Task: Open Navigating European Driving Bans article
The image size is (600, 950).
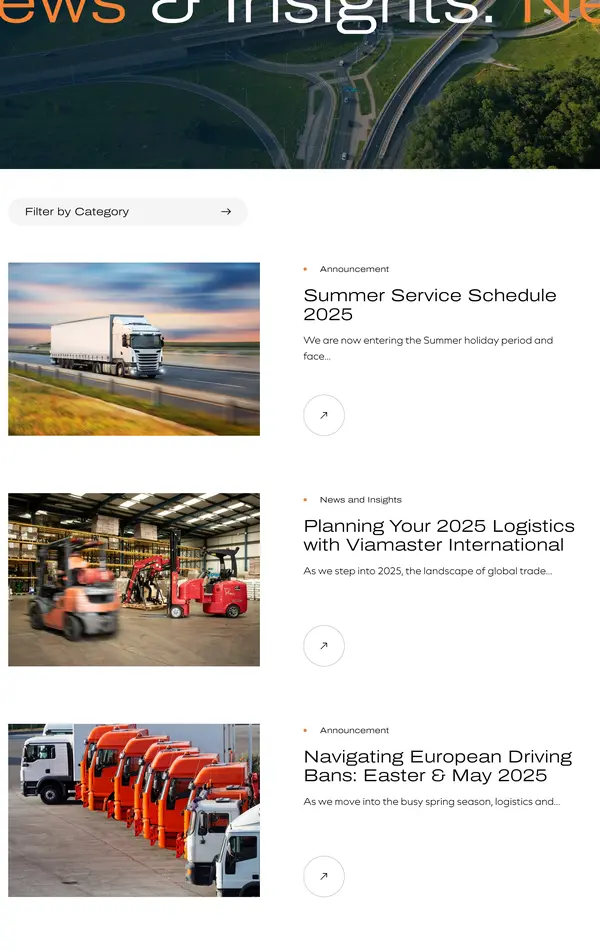Action: click(437, 766)
